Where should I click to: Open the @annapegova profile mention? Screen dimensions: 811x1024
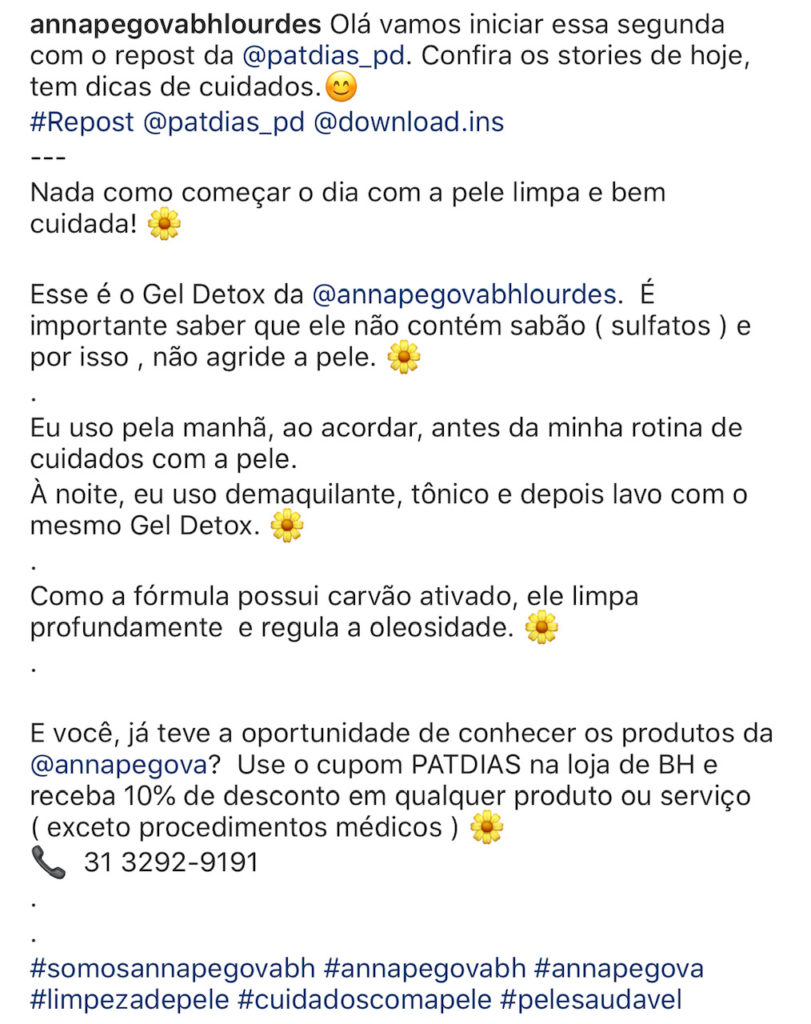tap(119, 765)
